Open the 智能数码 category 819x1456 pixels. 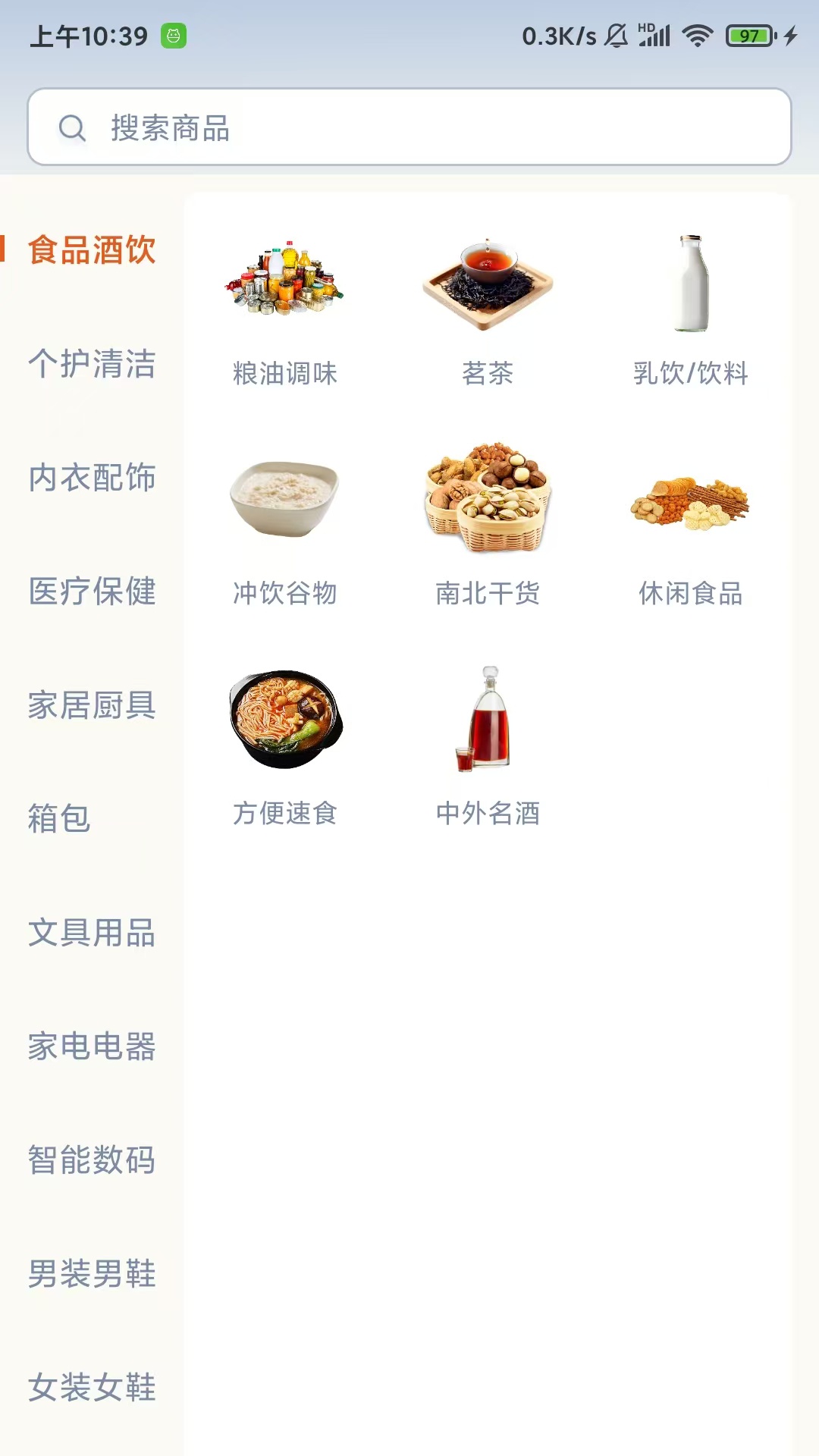point(91,1160)
